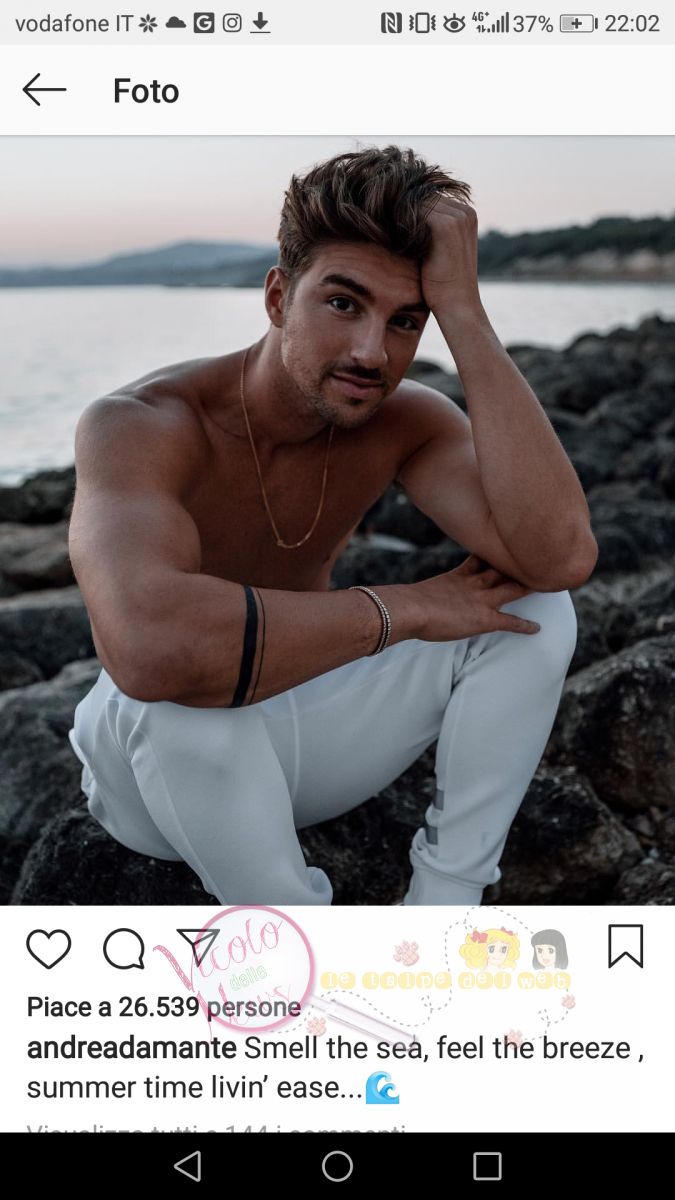This screenshot has width=675, height=1200.
Task: Open recent apps from the navigation bar
Action: [x=487, y=1166]
